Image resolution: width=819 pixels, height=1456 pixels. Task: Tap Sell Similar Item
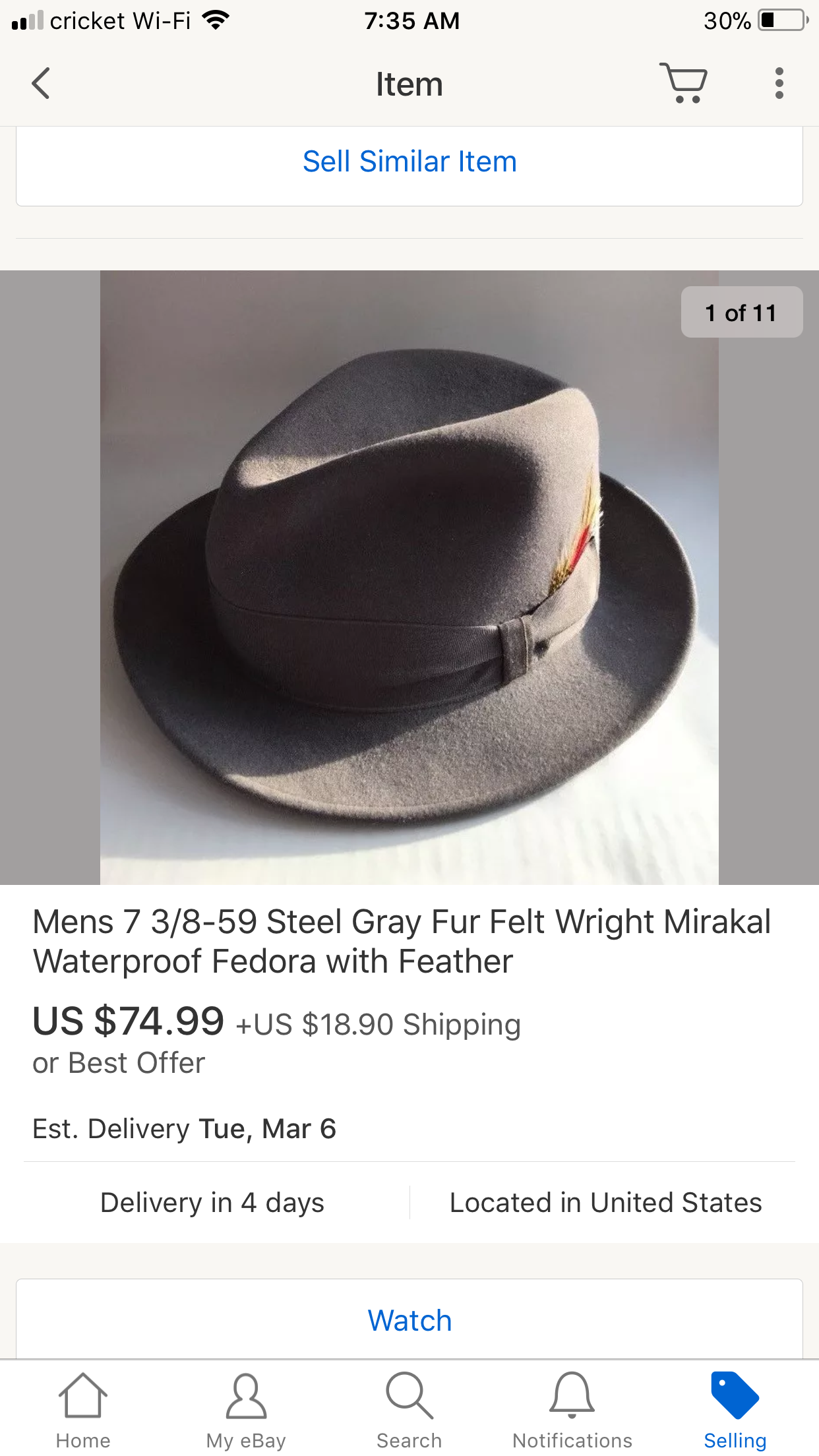(x=409, y=162)
